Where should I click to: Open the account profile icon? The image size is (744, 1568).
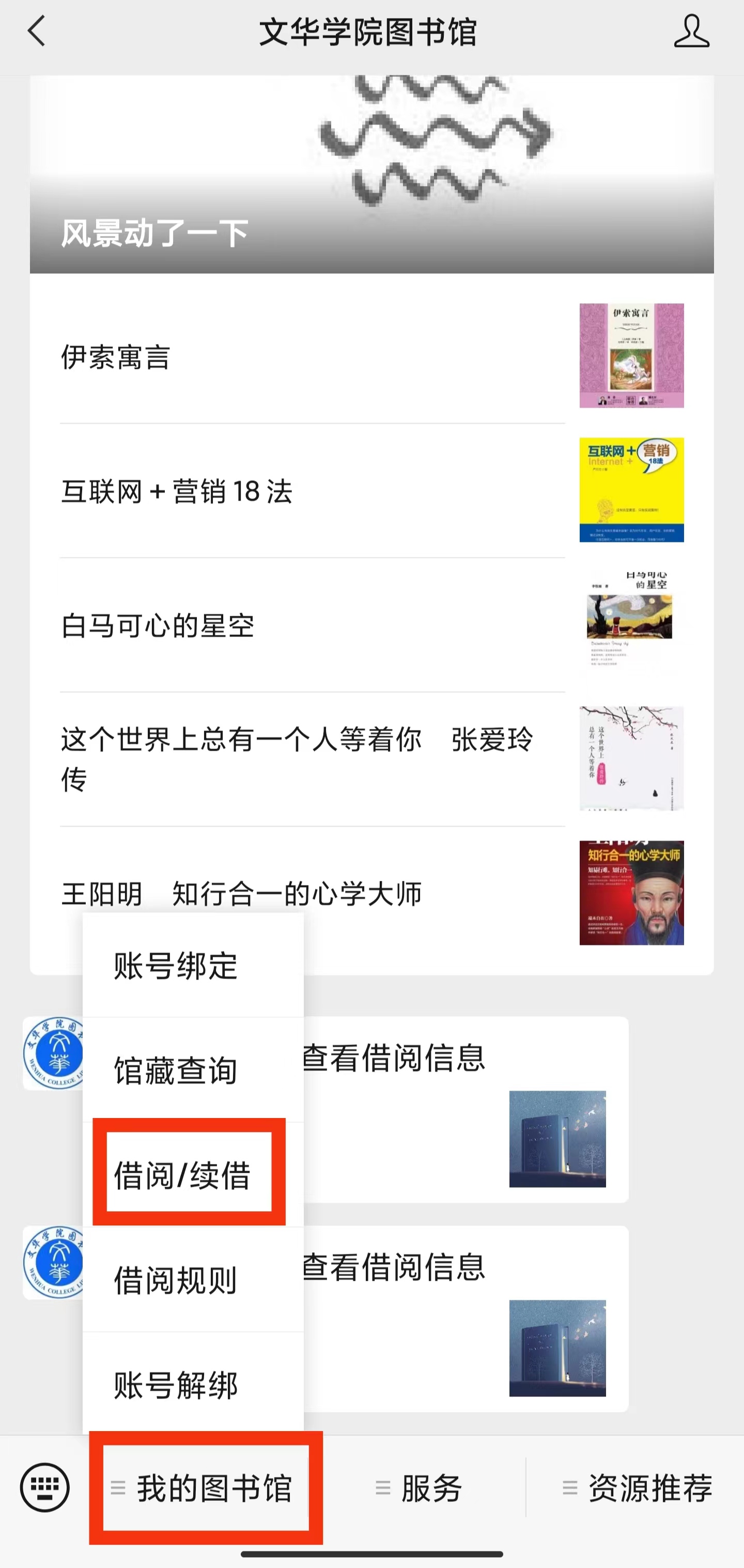(691, 32)
